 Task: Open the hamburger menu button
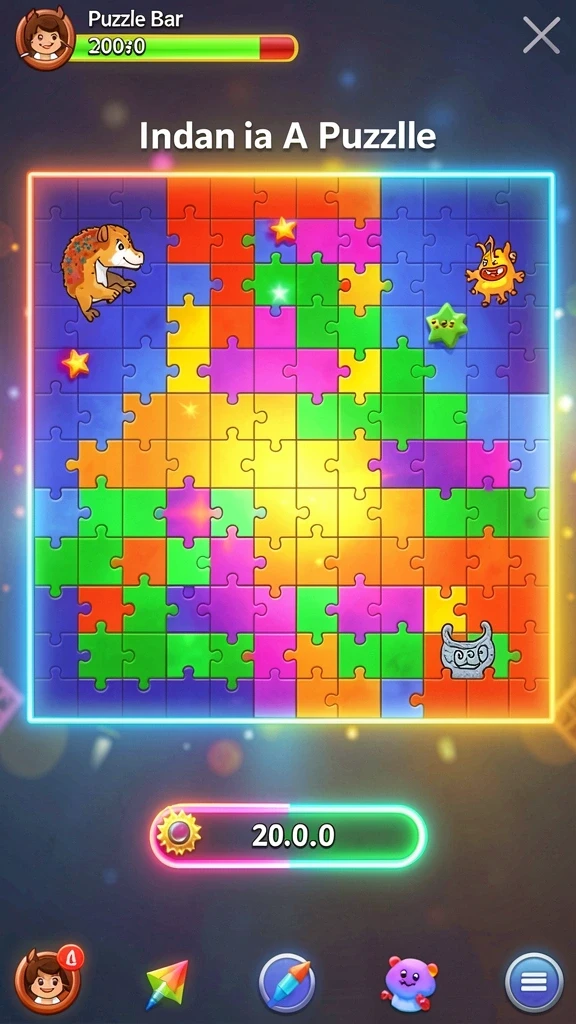534,982
